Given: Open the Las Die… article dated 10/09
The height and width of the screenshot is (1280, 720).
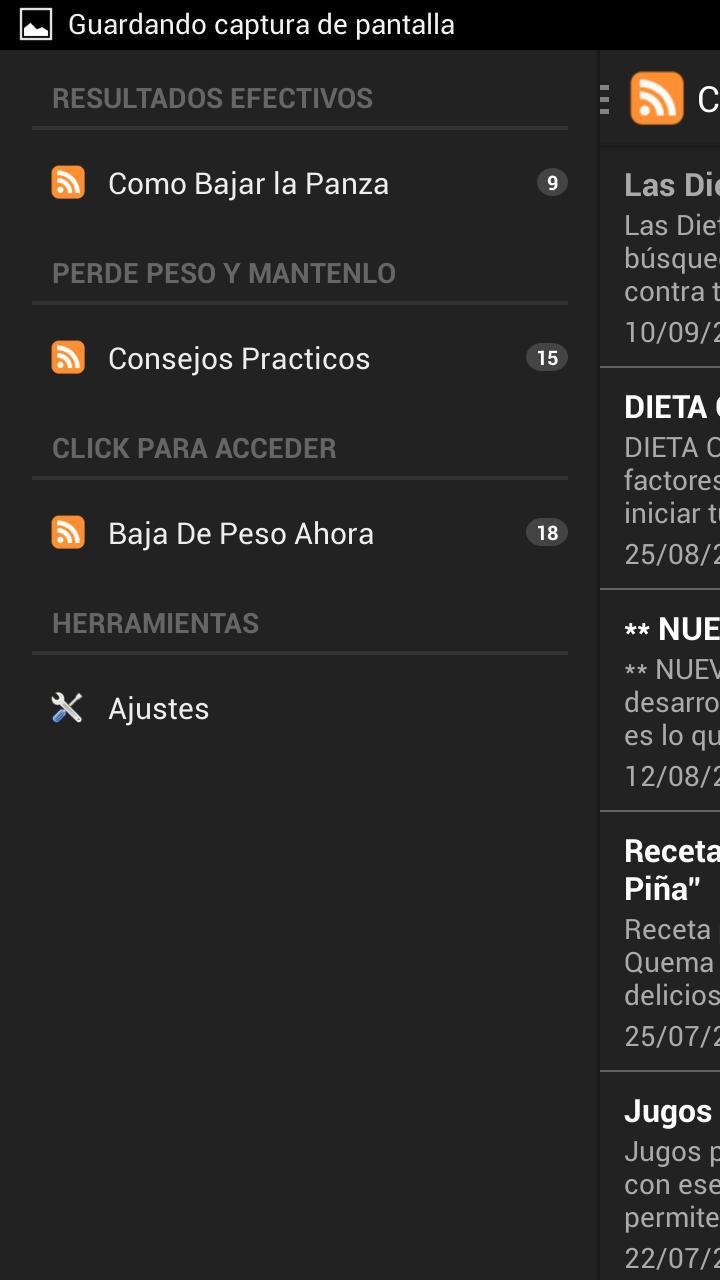Looking at the screenshot, I should 662,258.
